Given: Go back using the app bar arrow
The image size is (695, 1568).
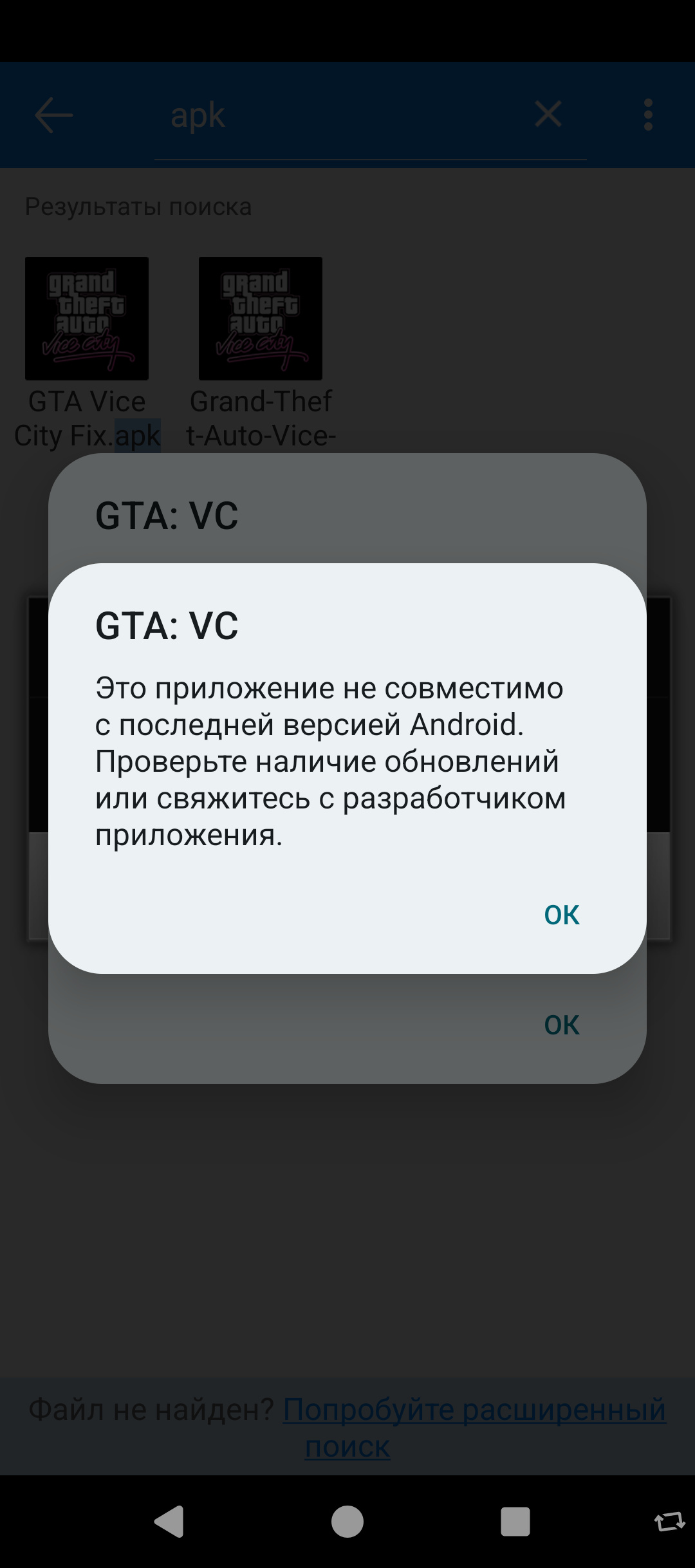Looking at the screenshot, I should tap(53, 115).
